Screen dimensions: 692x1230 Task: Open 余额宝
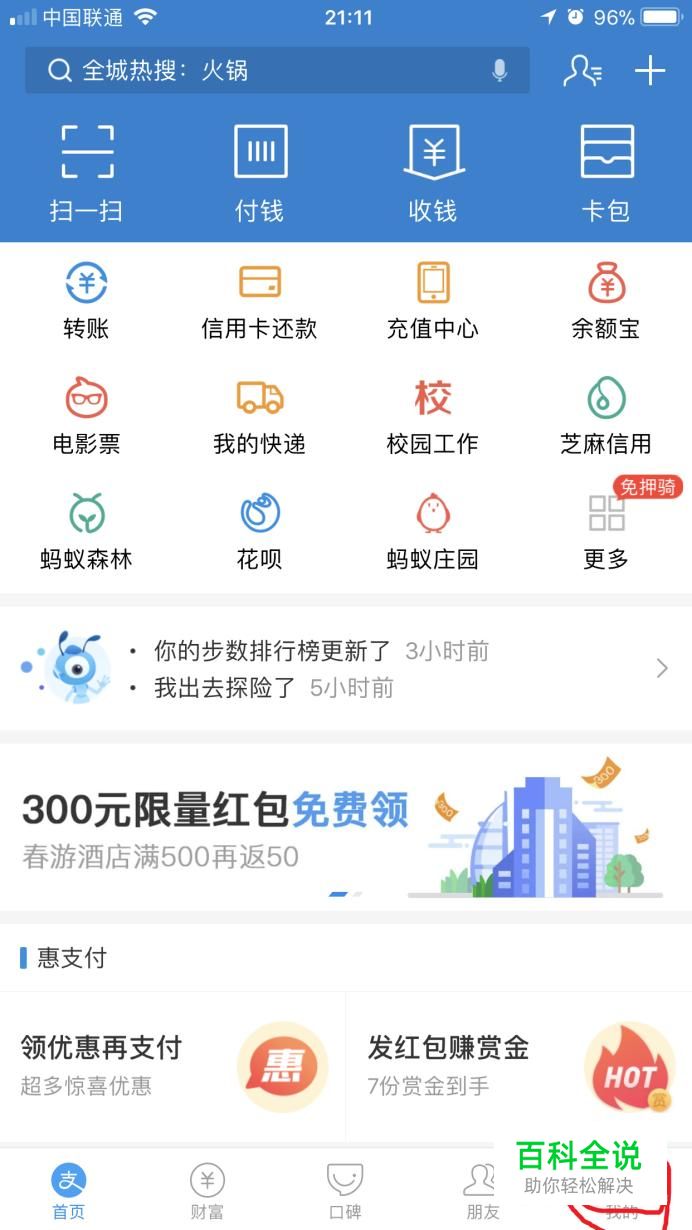point(606,300)
